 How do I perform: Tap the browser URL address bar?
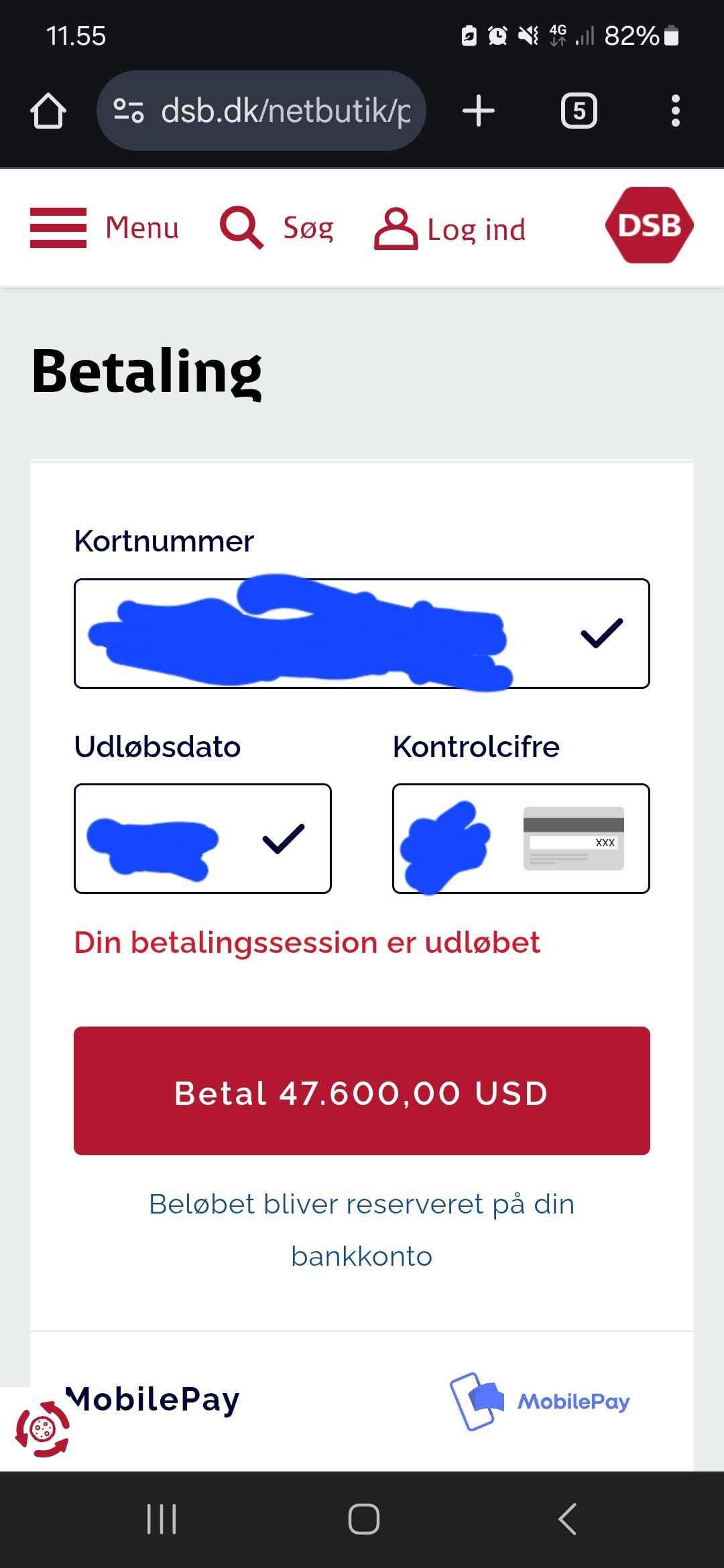(x=261, y=111)
